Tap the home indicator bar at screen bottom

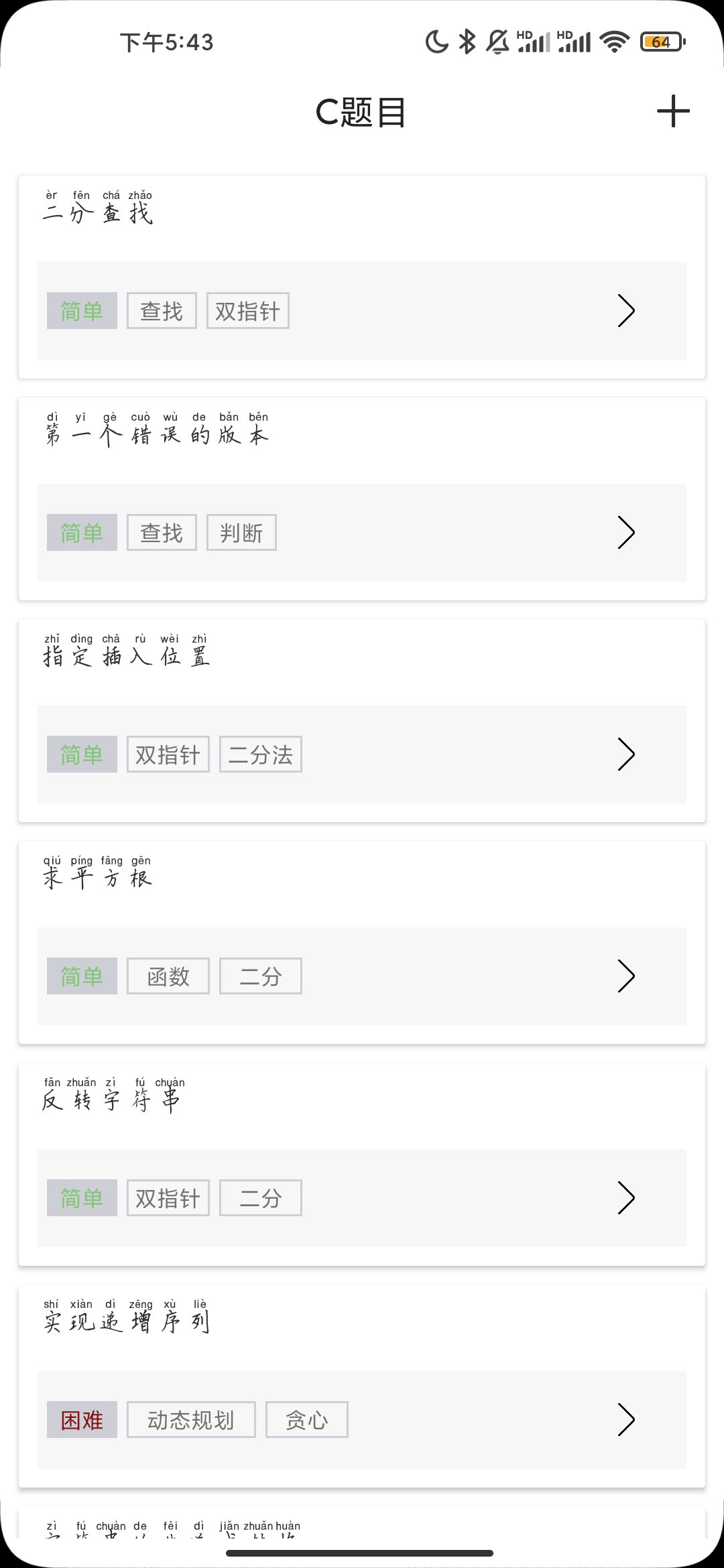coord(362,1554)
